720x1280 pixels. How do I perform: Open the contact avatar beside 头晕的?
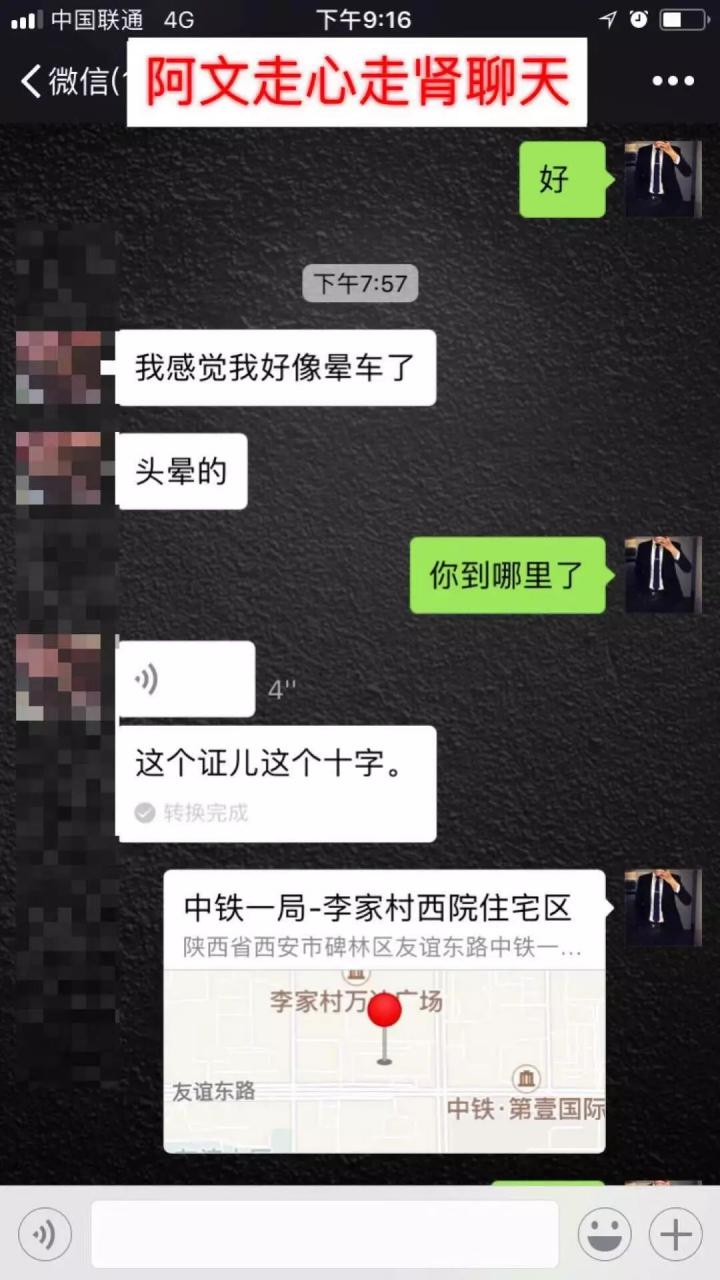(58, 470)
